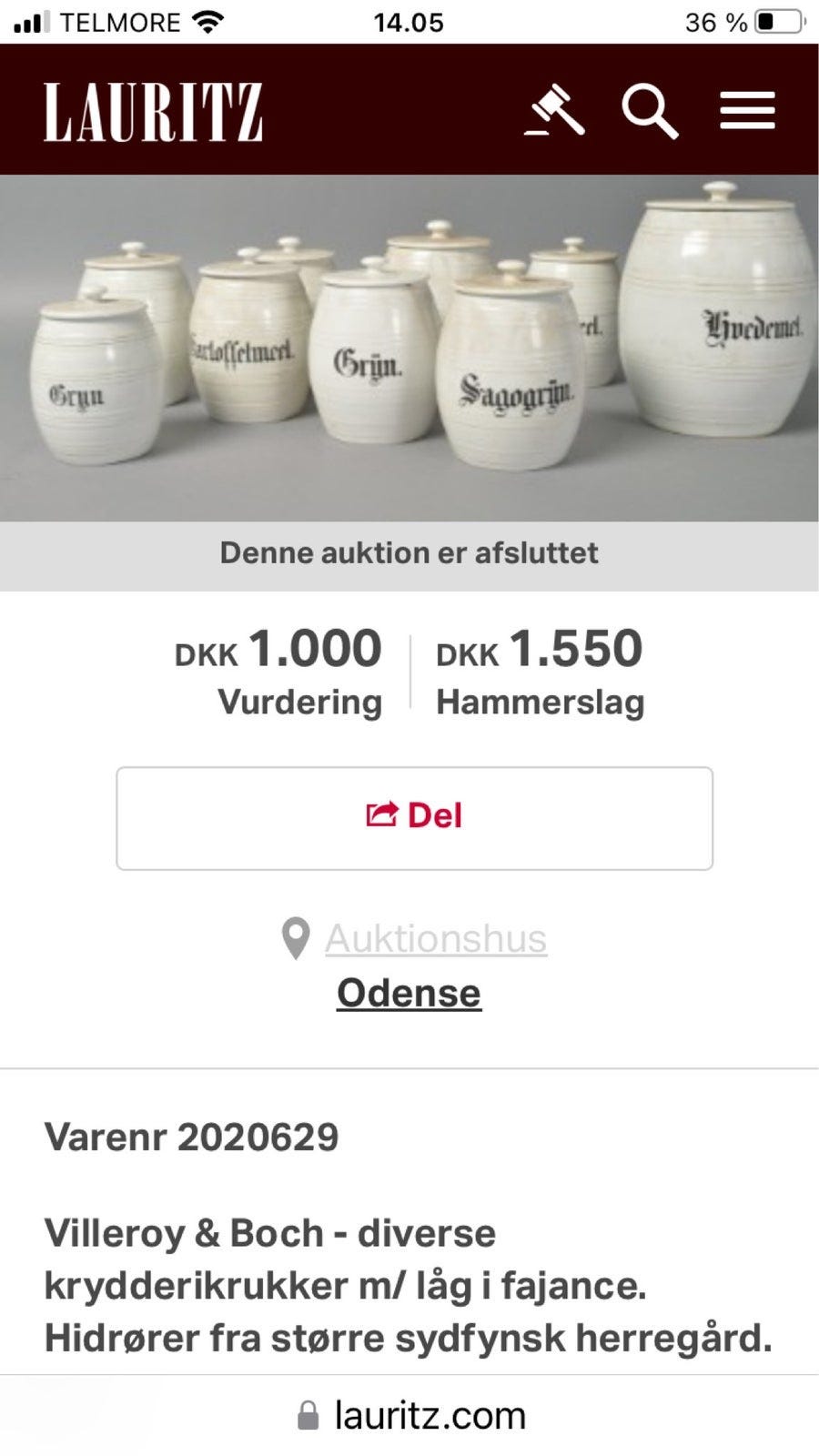Select the Varenr 2020629 item number text

[192, 1137]
